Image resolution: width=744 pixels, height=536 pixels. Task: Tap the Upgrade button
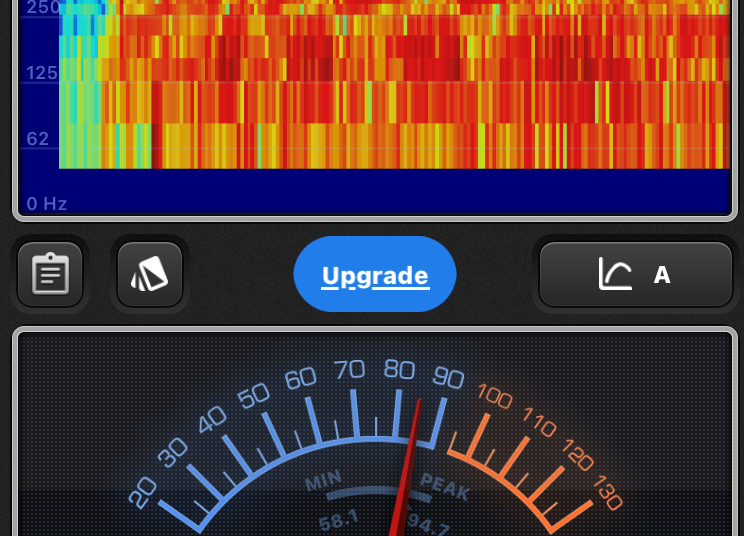point(375,275)
